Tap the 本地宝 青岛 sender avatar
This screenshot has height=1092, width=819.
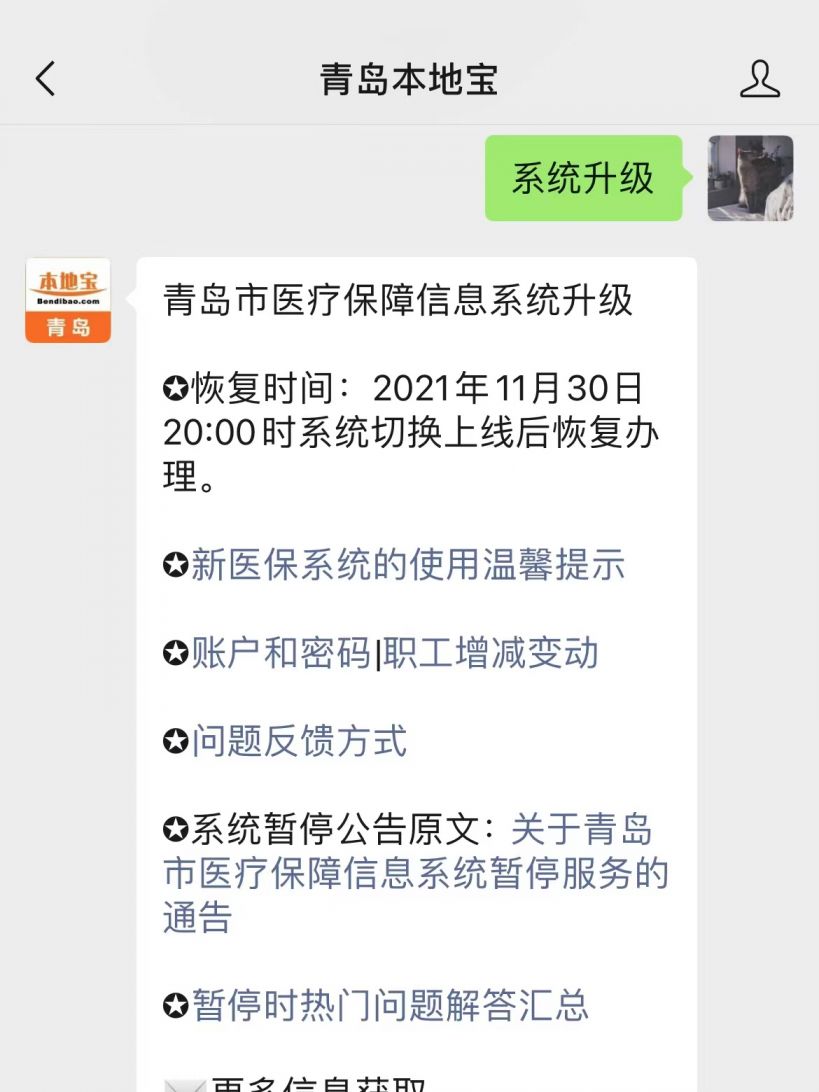pyautogui.click(x=68, y=300)
